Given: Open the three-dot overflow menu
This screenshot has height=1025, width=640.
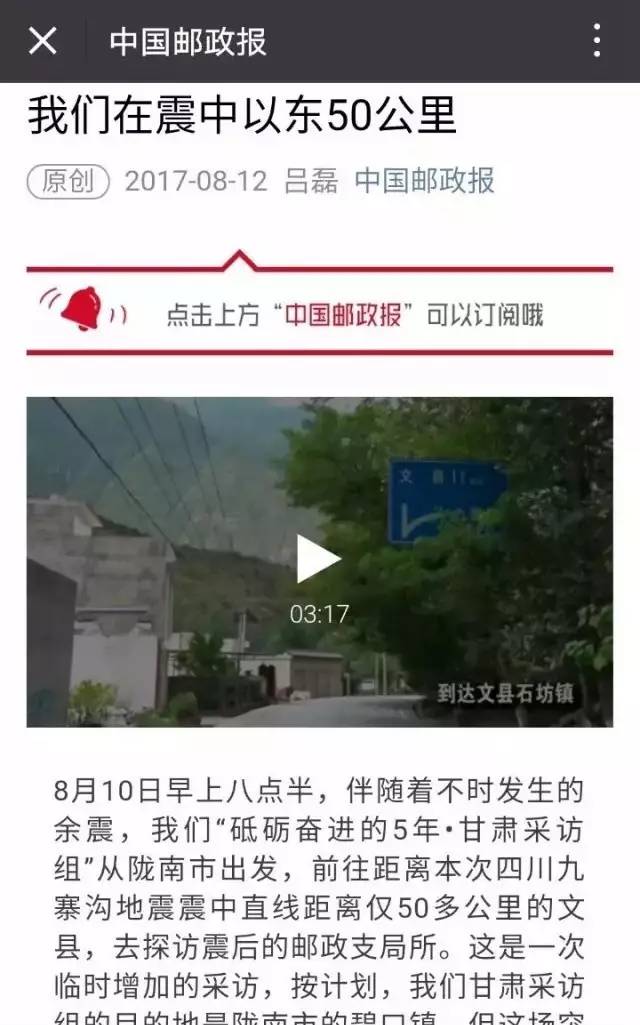Looking at the screenshot, I should pyautogui.click(x=597, y=41).
